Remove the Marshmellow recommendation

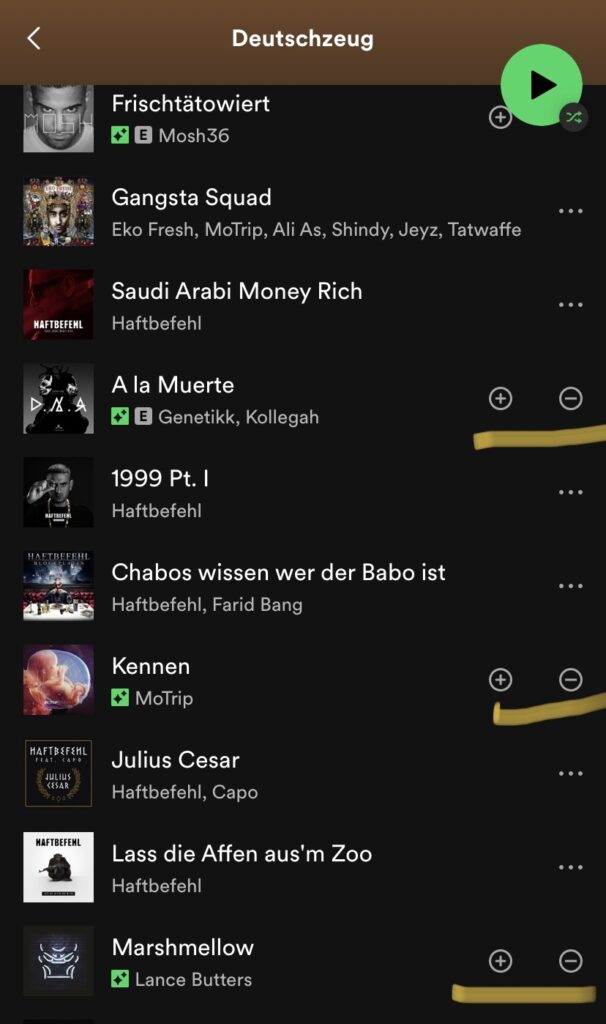[x=570, y=961]
